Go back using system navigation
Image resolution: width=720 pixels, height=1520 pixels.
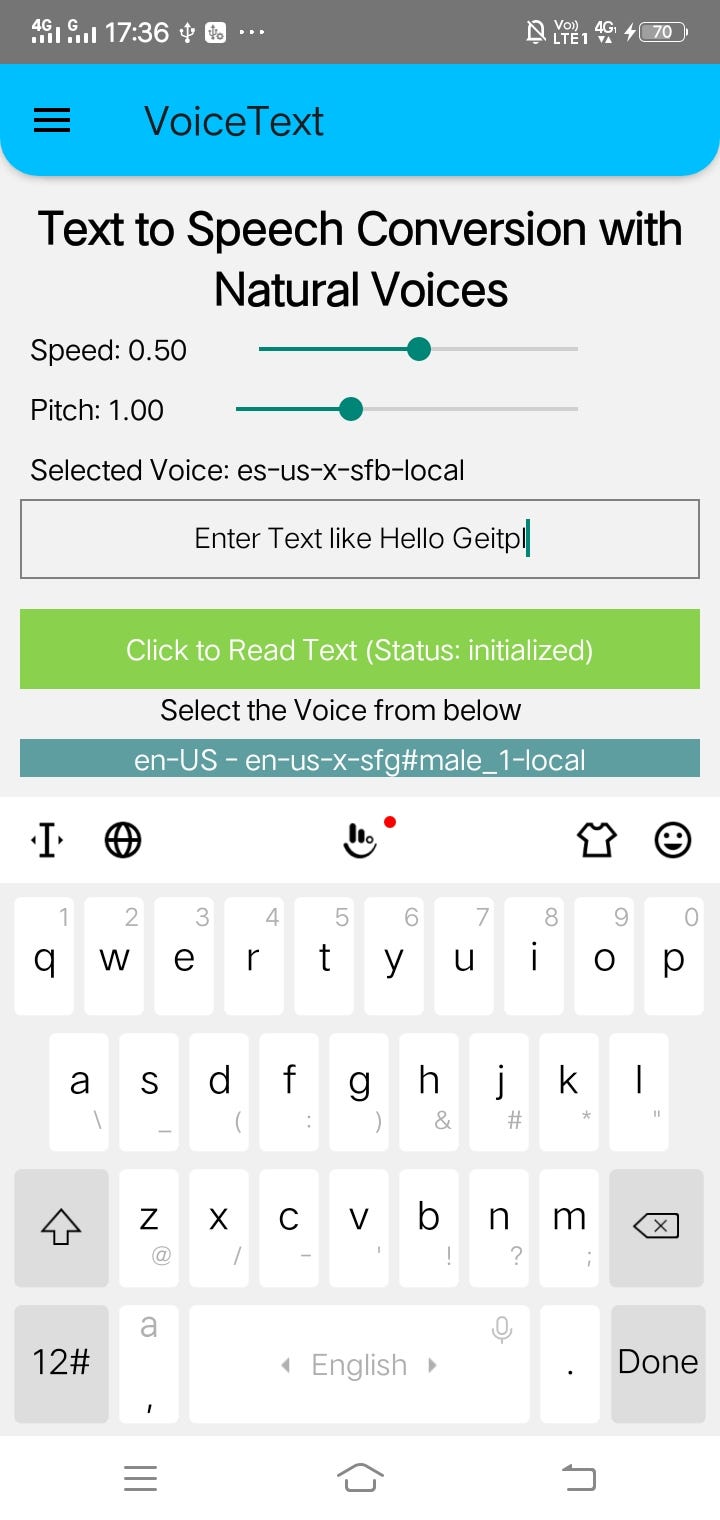click(x=579, y=1477)
